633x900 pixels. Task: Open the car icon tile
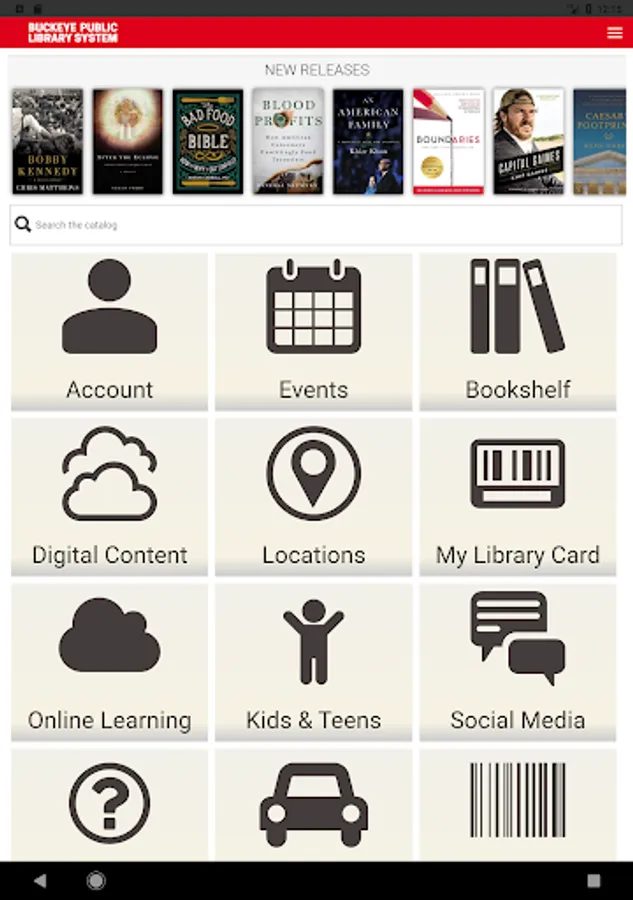(x=313, y=805)
